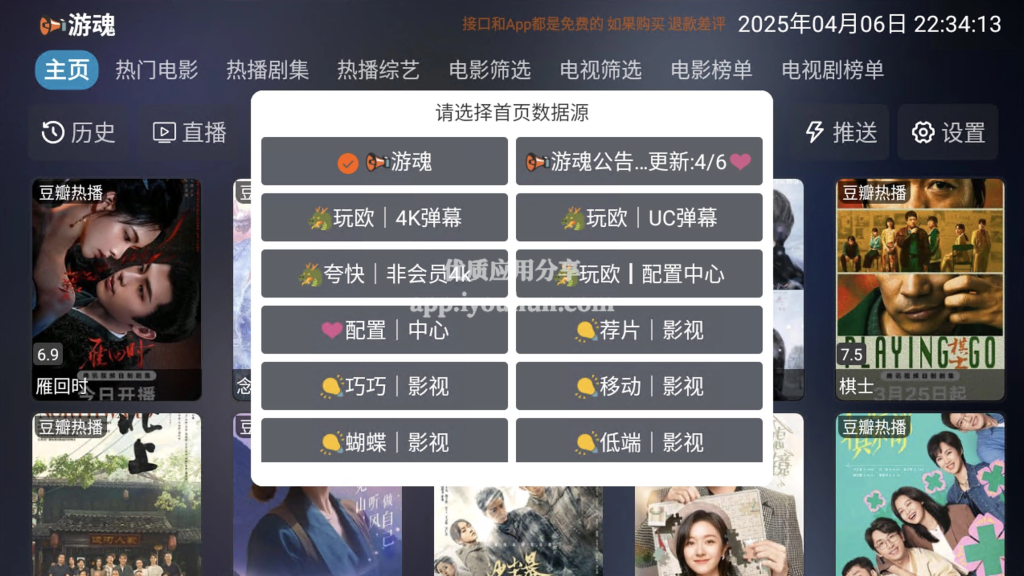
Task: Choose 荐片｜影视 source
Action: pyautogui.click(x=639, y=330)
